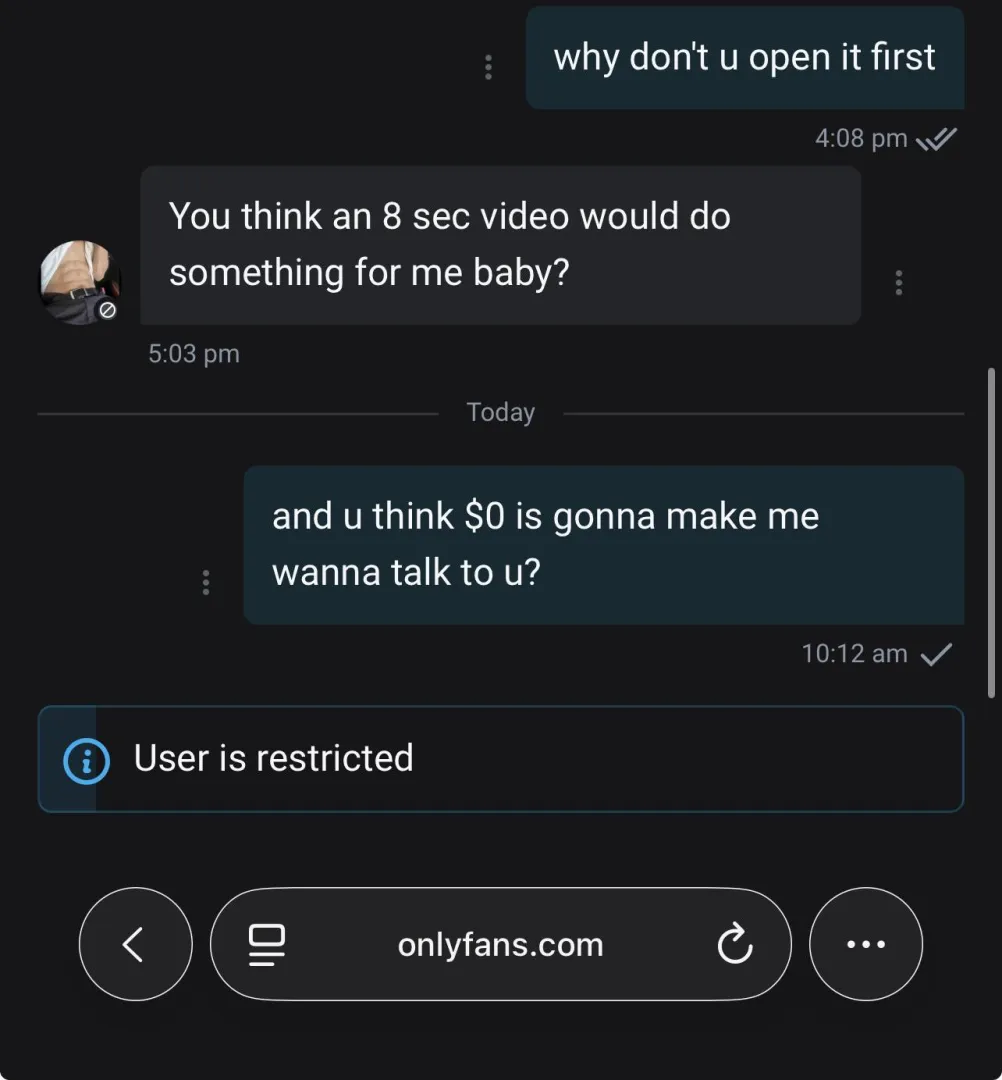1002x1080 pixels.
Task: Open options for the "$0 is gonna" message
Action: coord(206,582)
